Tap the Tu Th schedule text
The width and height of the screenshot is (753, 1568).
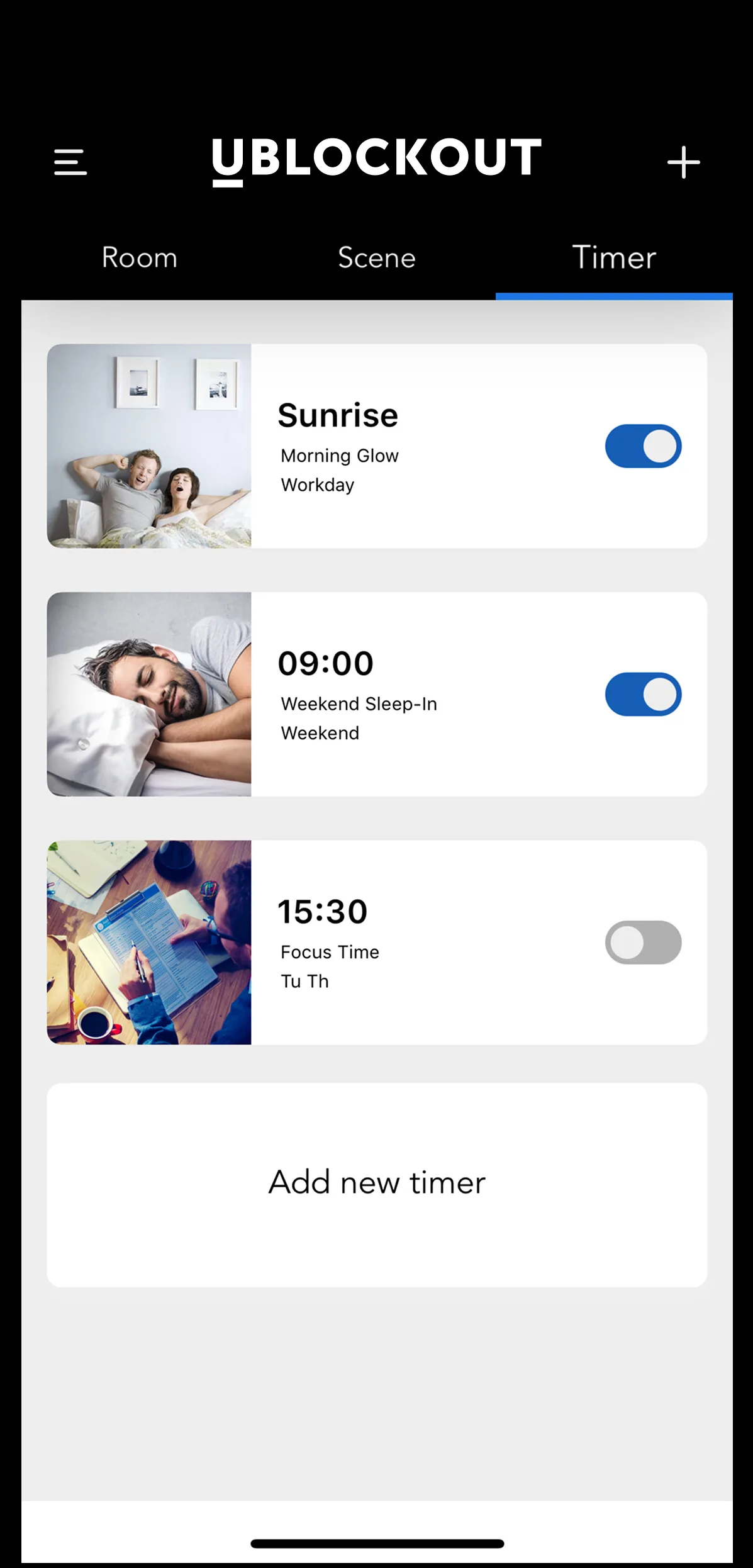(x=304, y=980)
